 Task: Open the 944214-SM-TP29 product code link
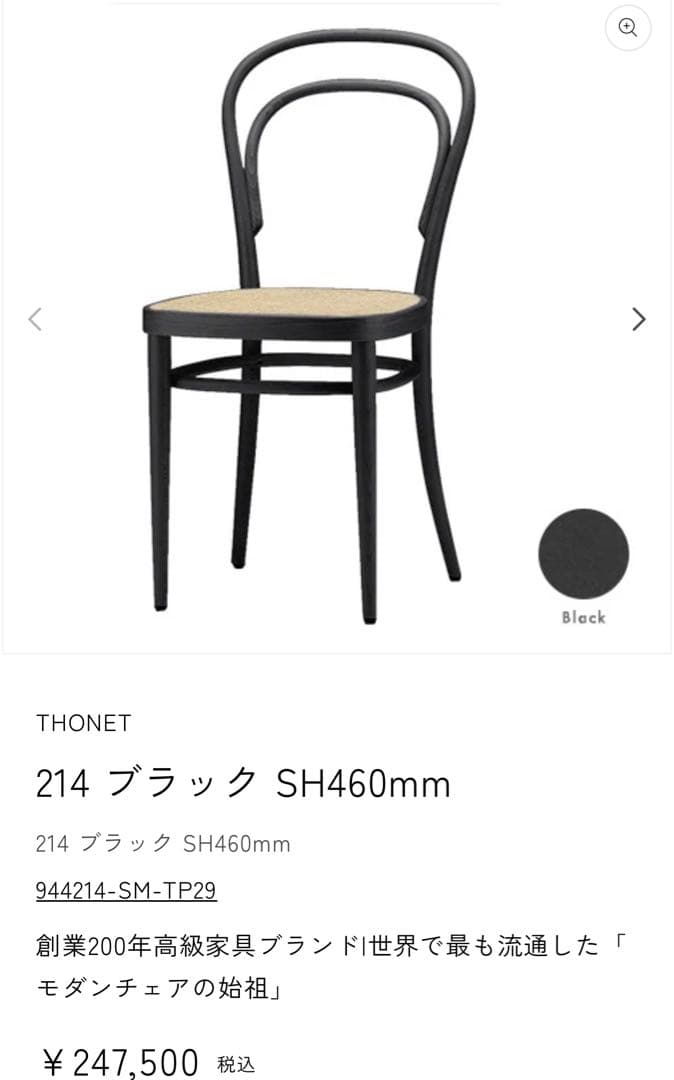click(126, 890)
